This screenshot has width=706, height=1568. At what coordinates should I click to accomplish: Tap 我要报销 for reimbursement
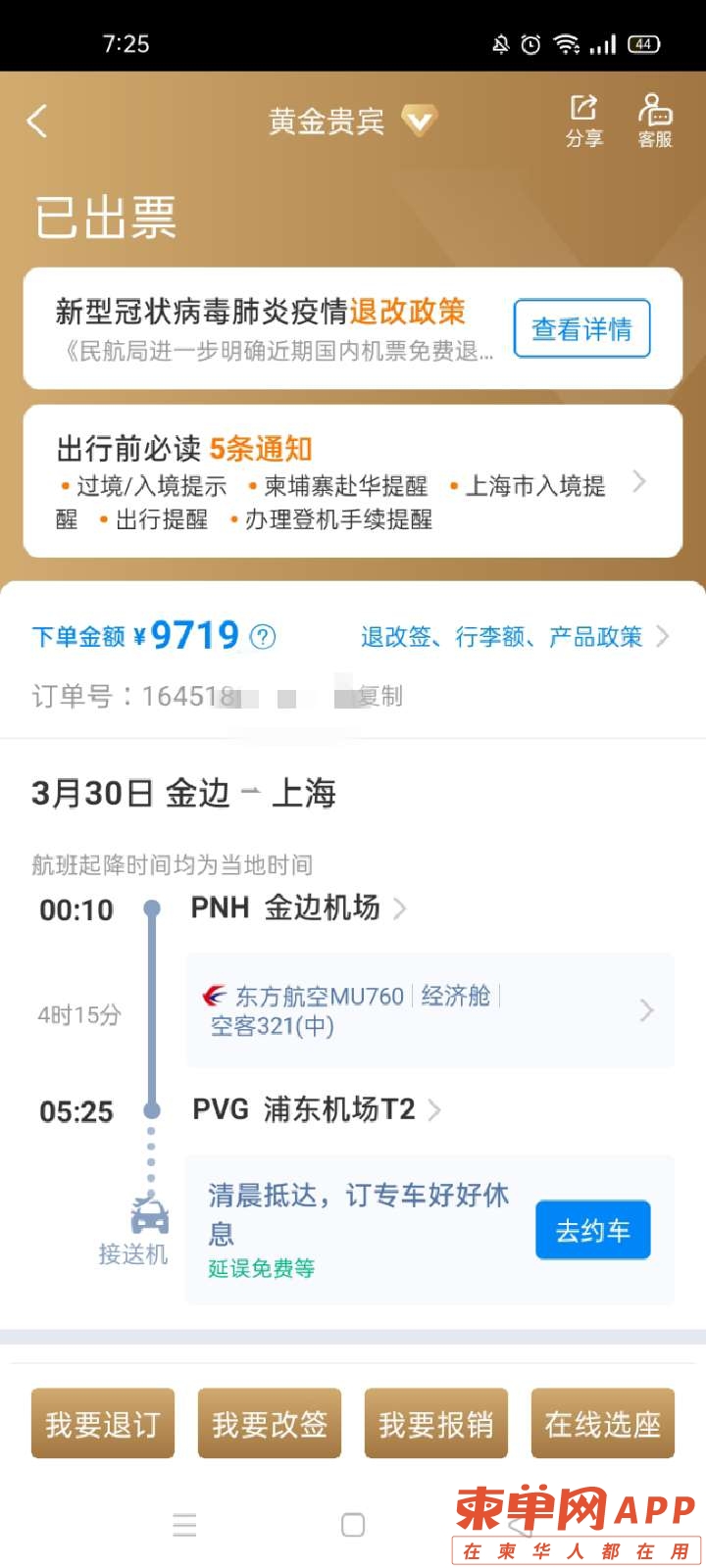tap(436, 1424)
